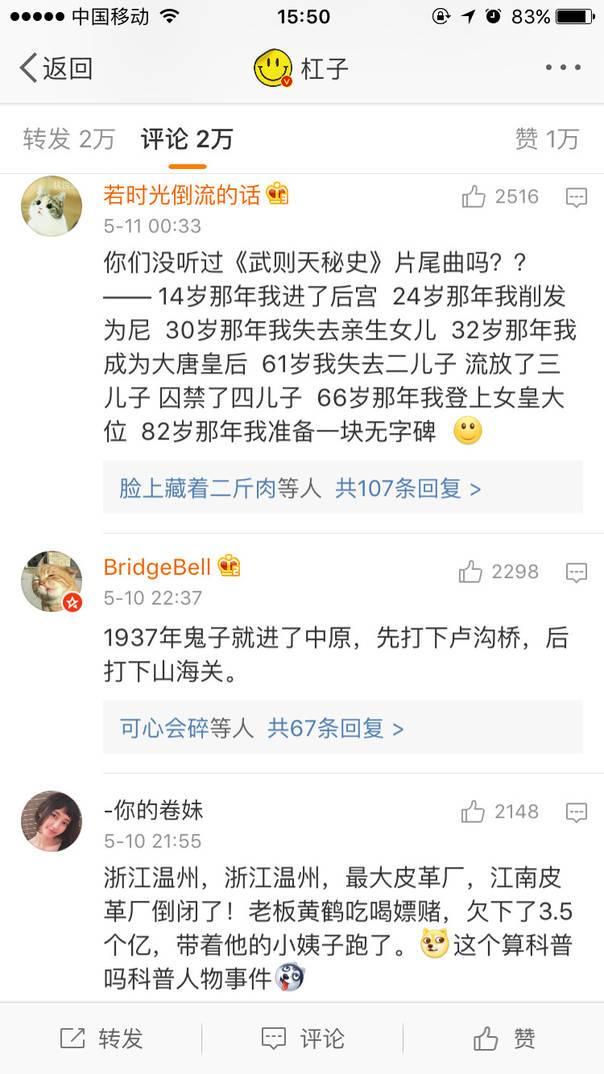This screenshot has height=1074, width=604.
Task: Open BridgeBell's username profile
Action: click(x=157, y=567)
